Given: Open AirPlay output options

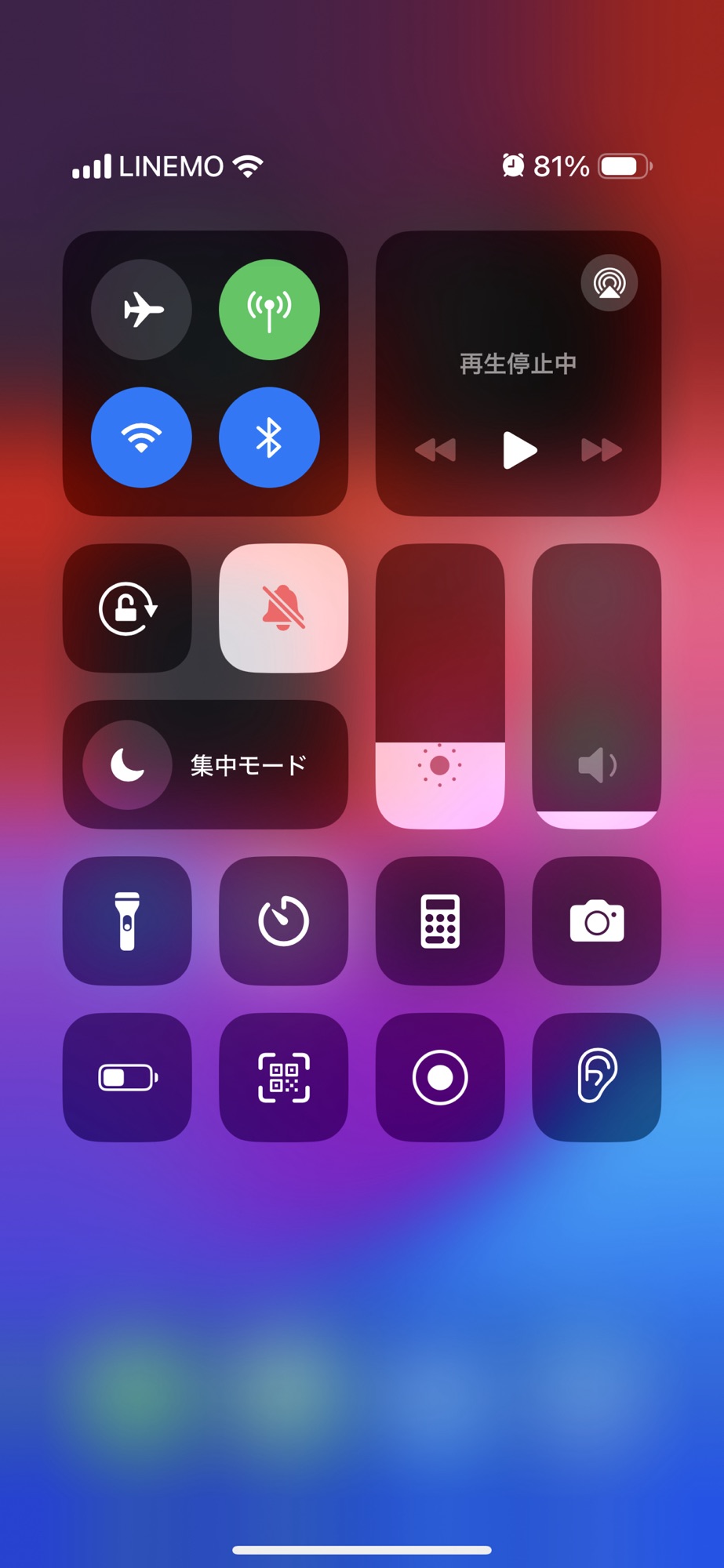Looking at the screenshot, I should click(609, 283).
